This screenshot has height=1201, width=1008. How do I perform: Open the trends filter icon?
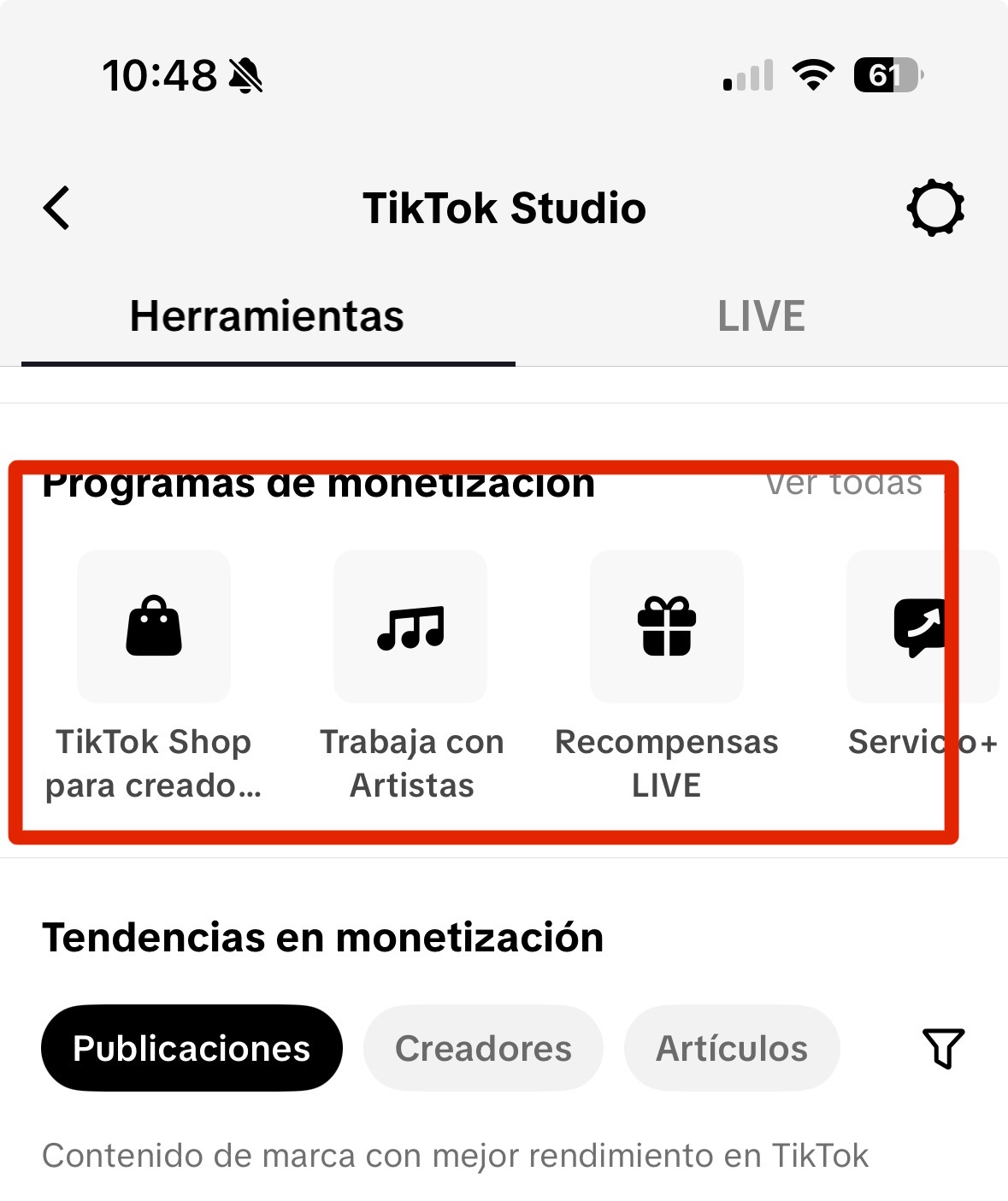tap(944, 1048)
